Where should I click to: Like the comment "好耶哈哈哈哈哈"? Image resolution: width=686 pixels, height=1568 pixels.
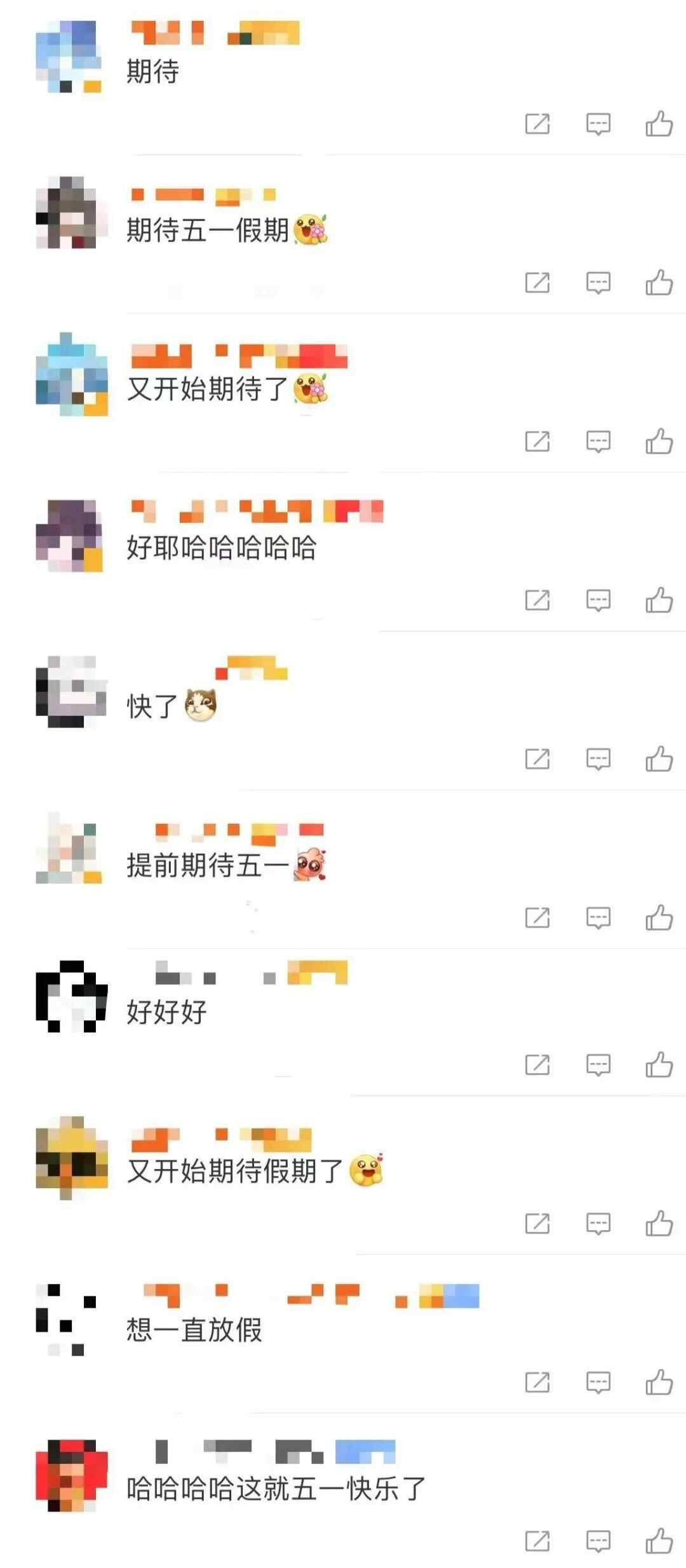click(x=659, y=600)
